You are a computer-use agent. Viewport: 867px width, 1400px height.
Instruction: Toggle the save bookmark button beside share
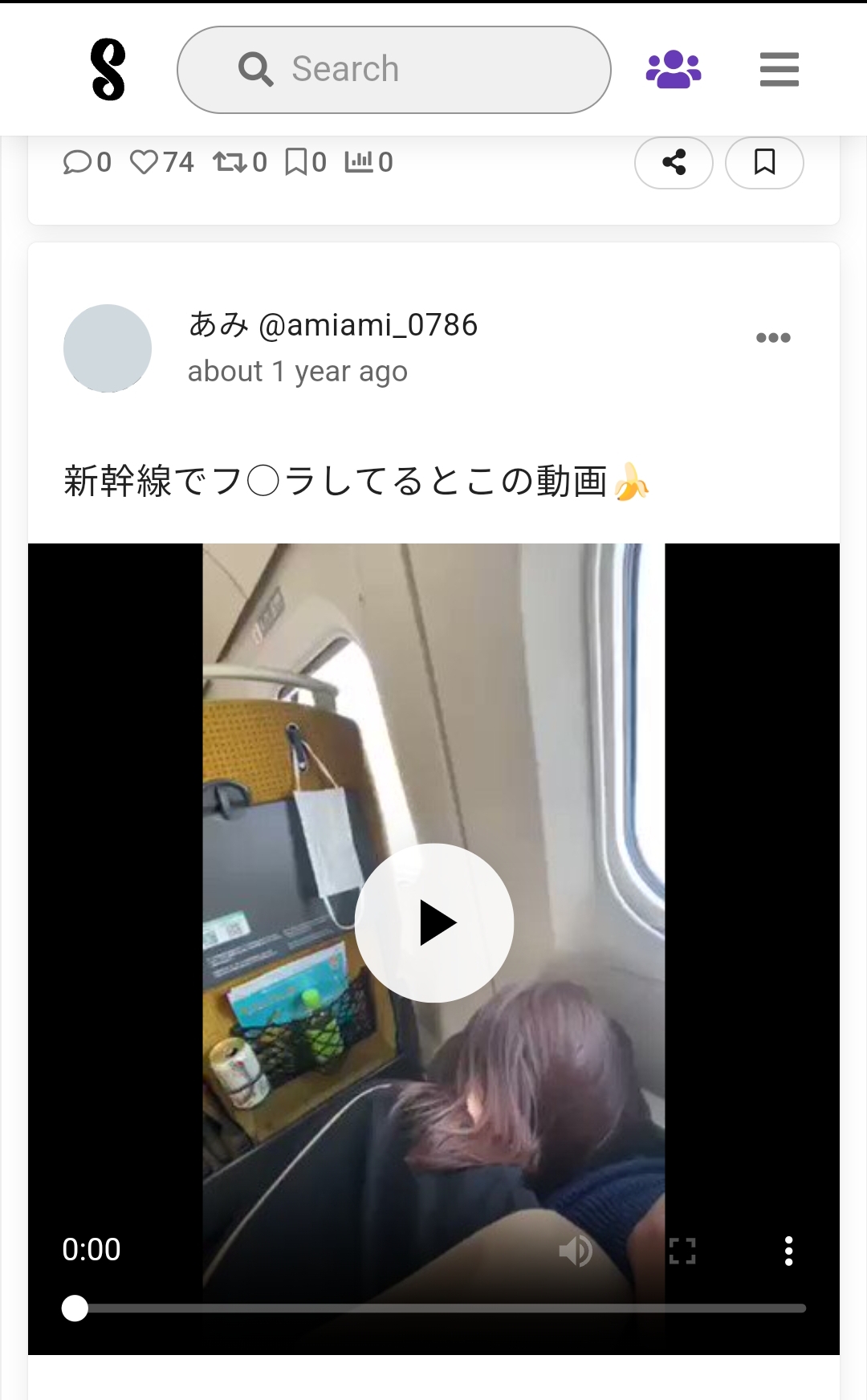763,163
